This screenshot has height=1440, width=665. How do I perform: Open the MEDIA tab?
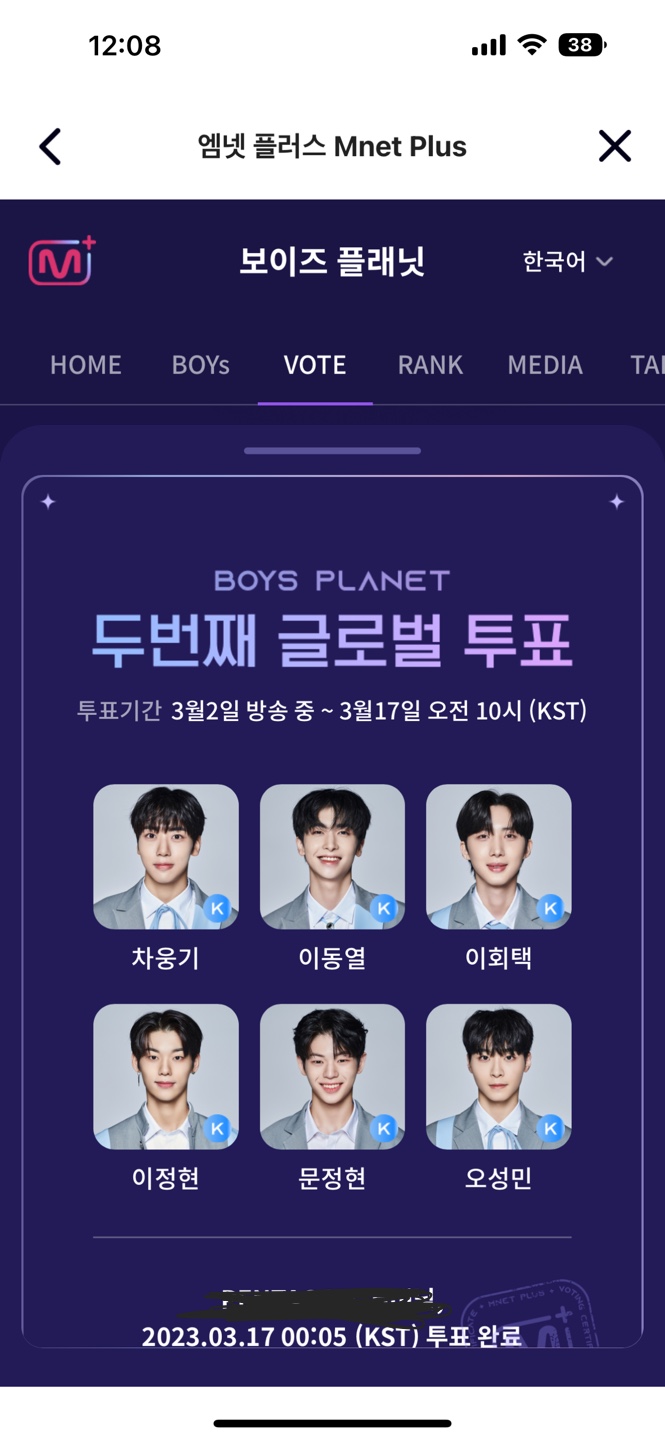click(x=545, y=365)
